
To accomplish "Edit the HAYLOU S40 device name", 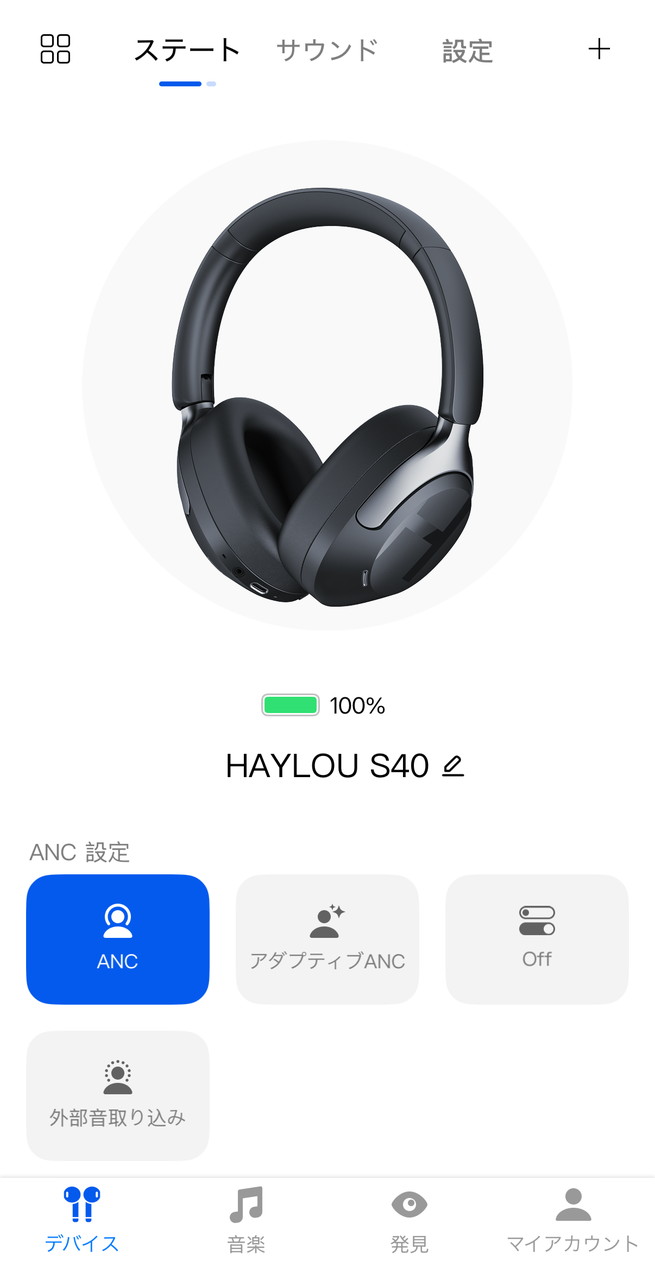I will [x=453, y=767].
